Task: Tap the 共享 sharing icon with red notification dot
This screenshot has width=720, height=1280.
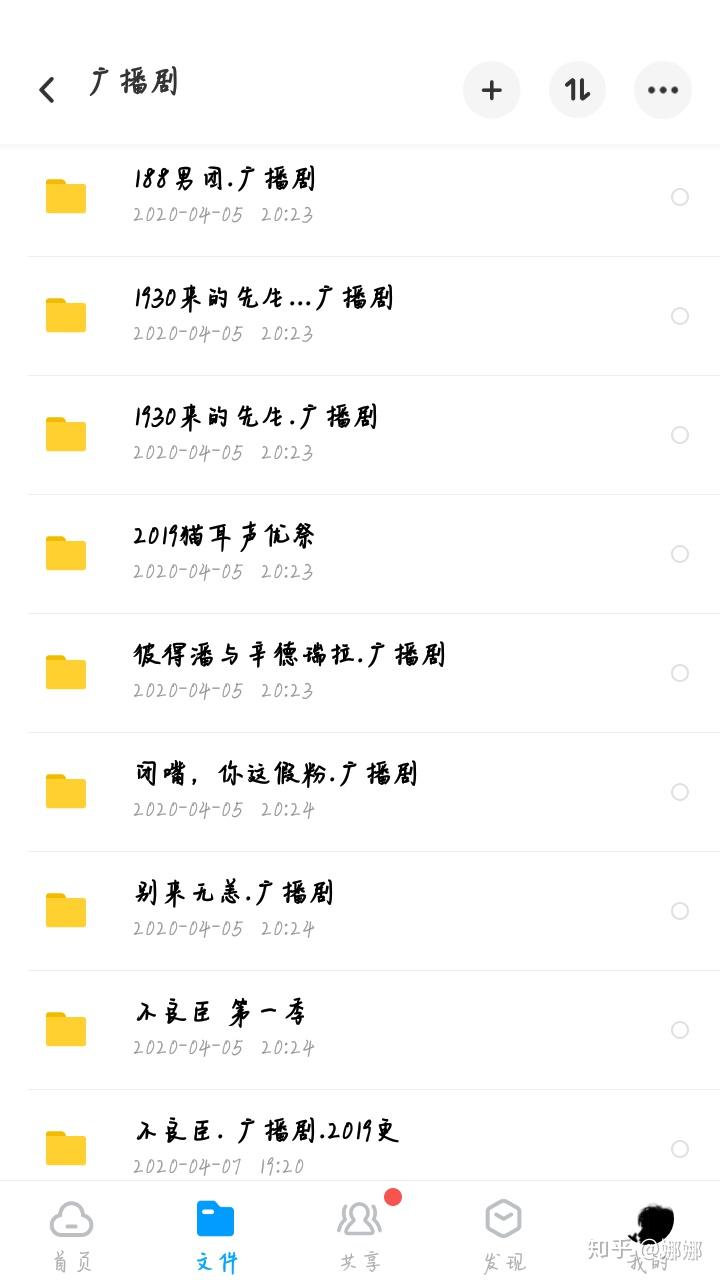Action: 360,1220
